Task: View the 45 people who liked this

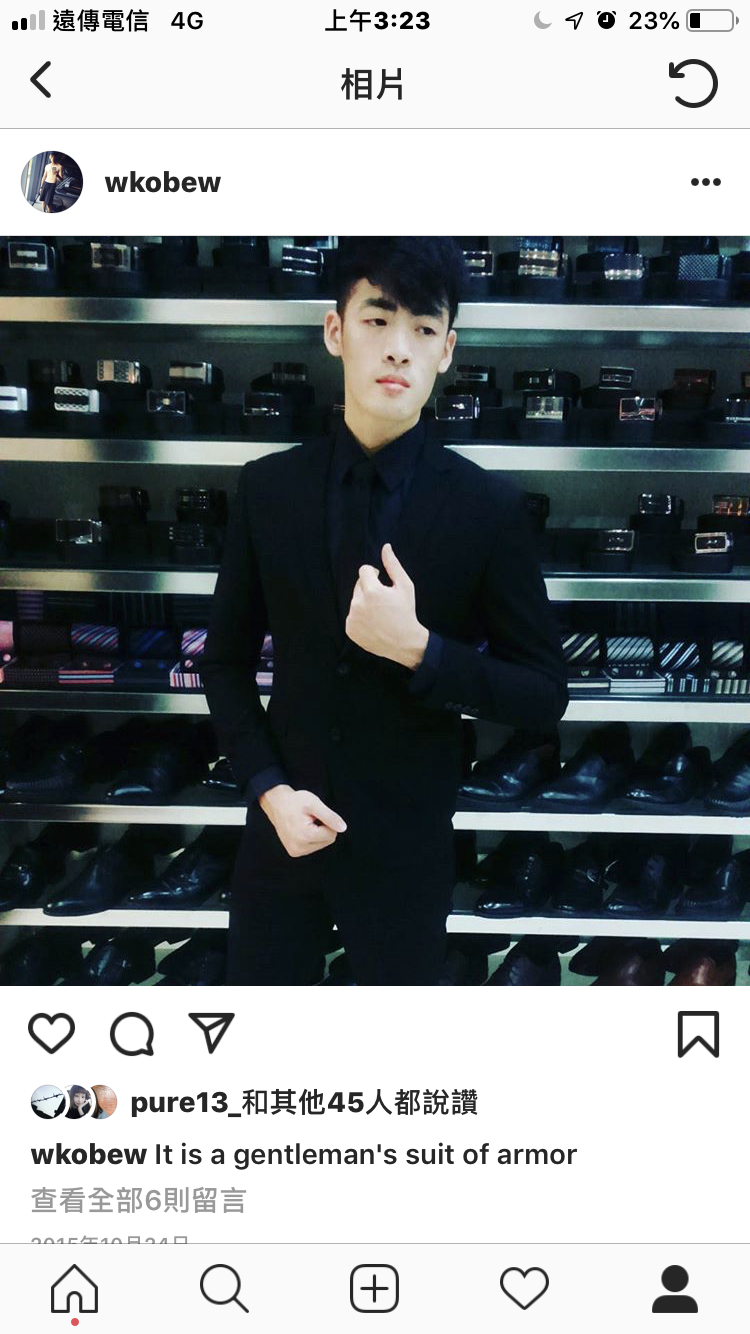Action: 304,1102
